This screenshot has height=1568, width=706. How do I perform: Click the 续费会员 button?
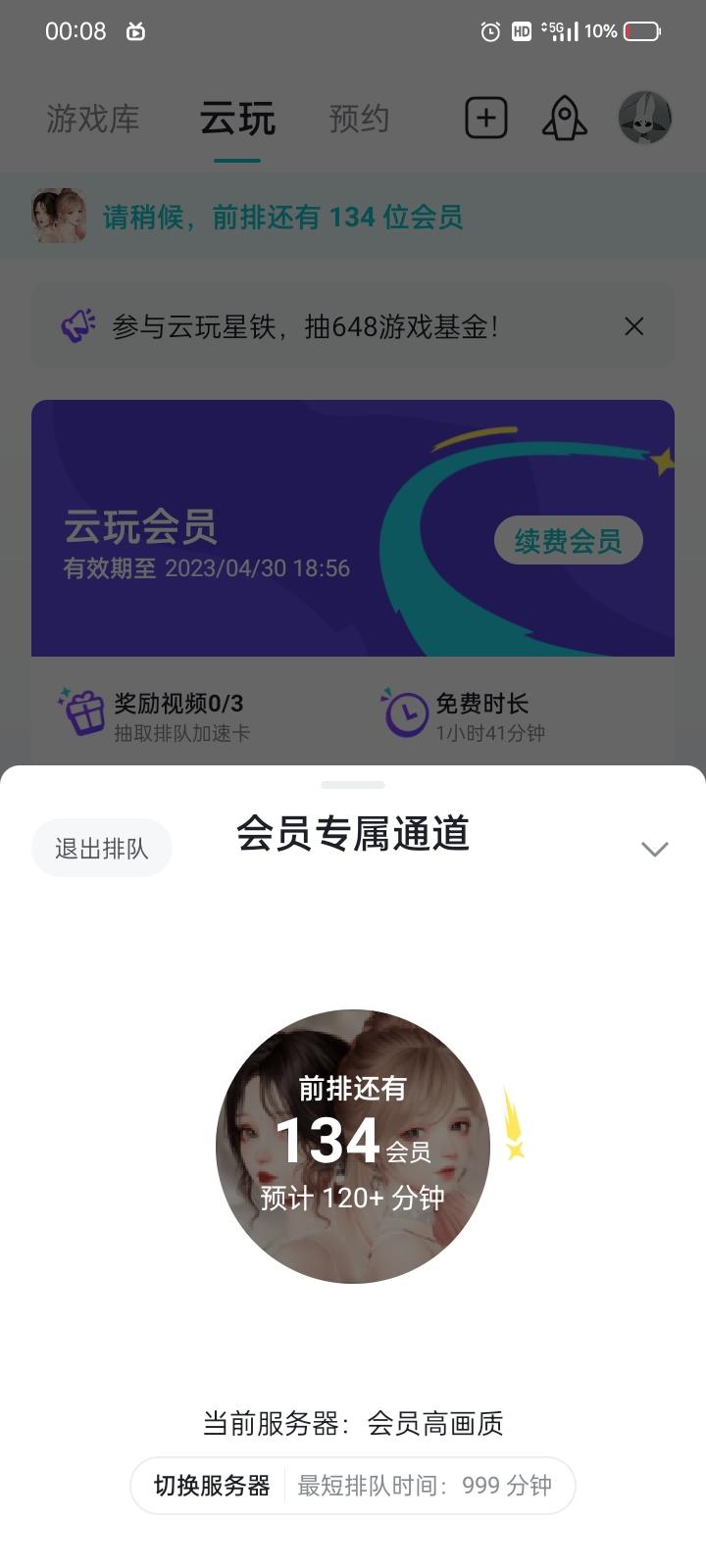click(x=568, y=539)
